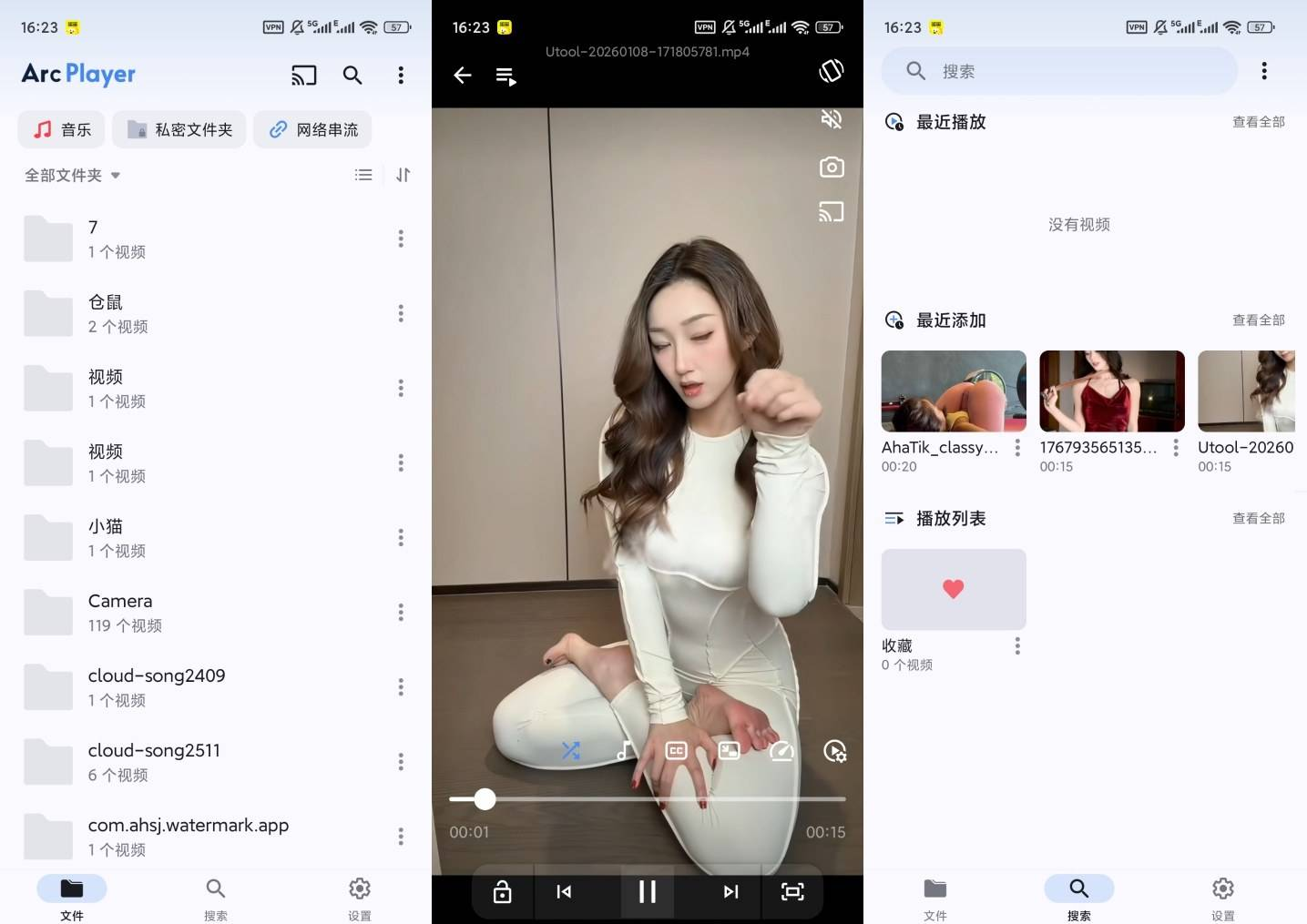Open the 私密文件夹 chip
The image size is (1307, 924).
[x=179, y=130]
